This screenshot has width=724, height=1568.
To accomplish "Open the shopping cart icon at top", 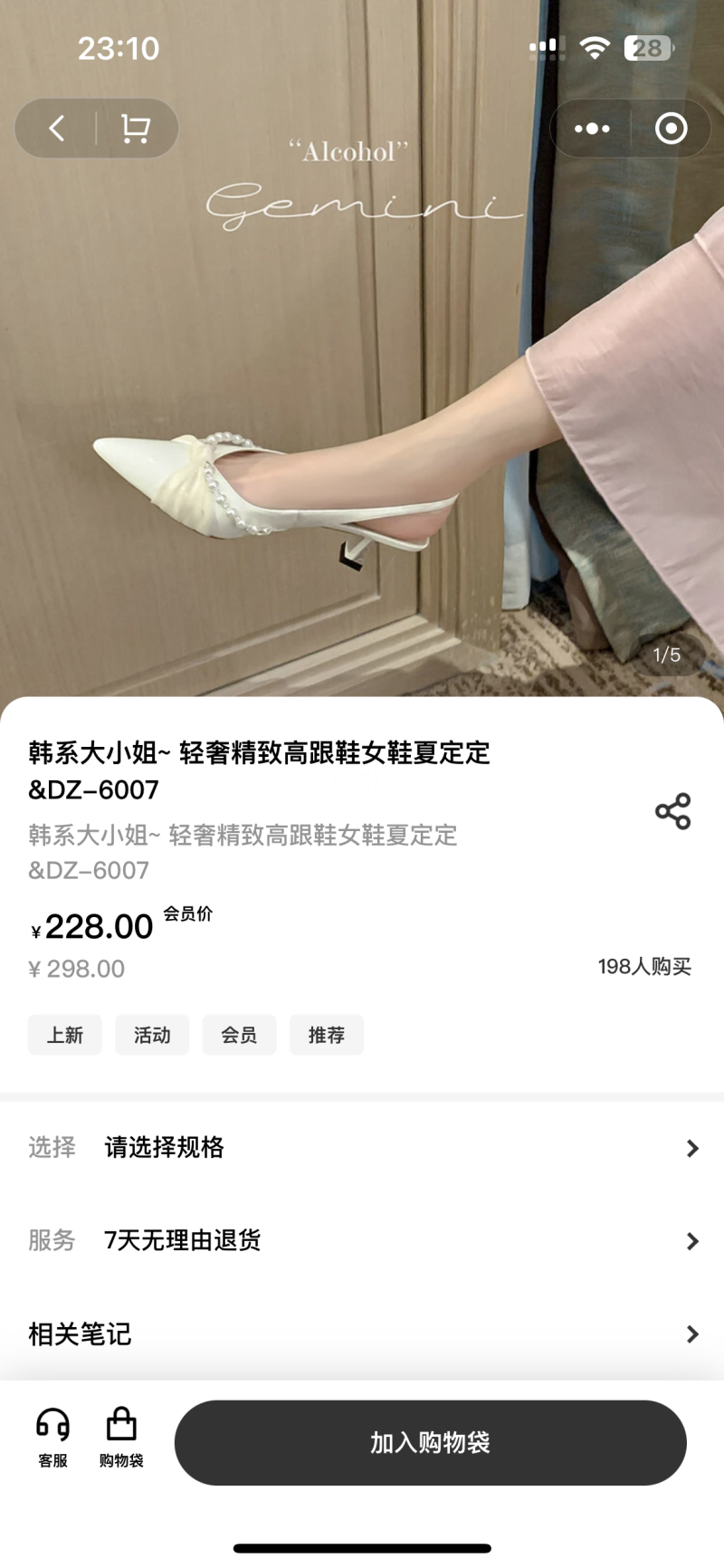I will click(x=136, y=129).
